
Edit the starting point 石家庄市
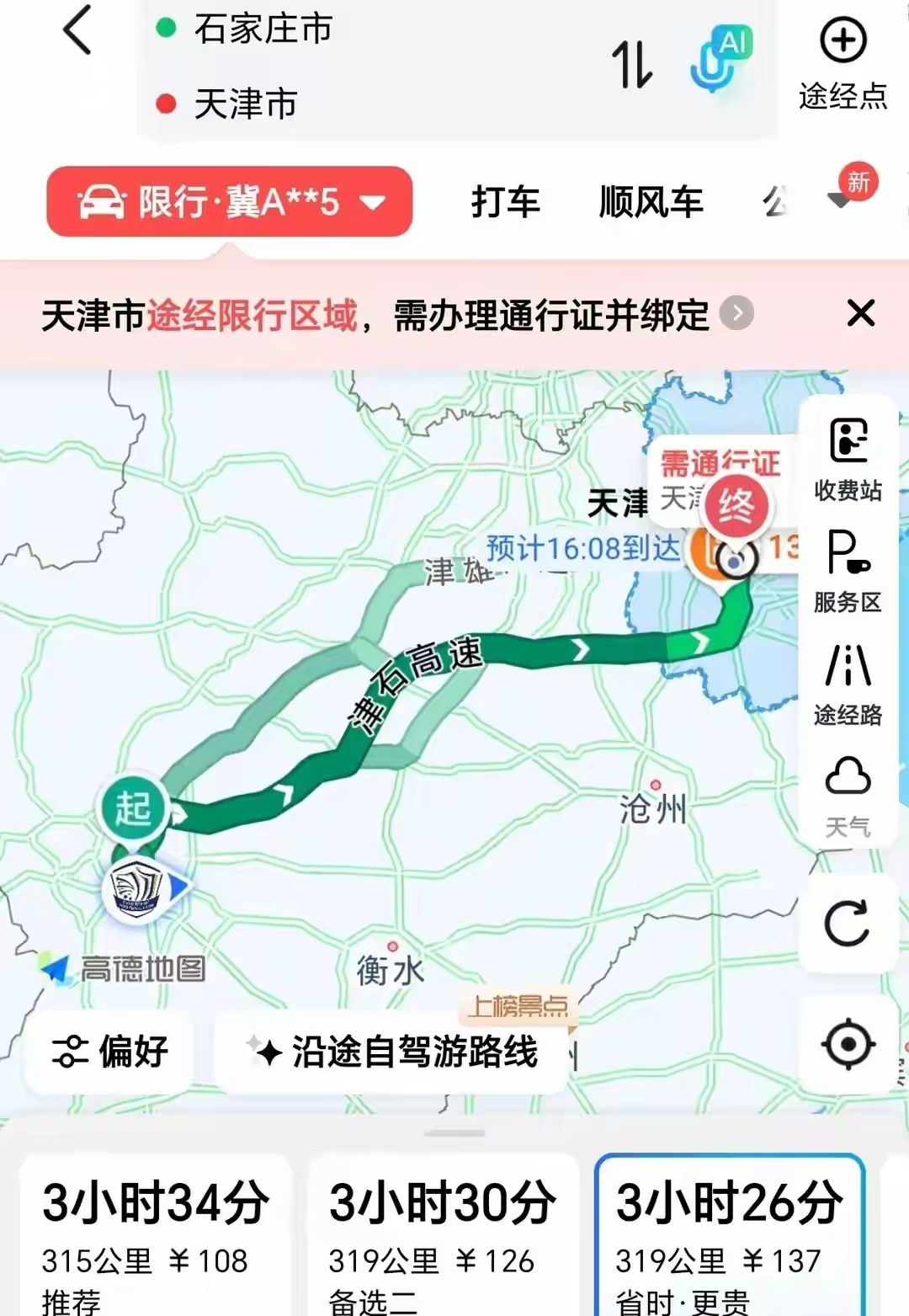click(x=263, y=29)
